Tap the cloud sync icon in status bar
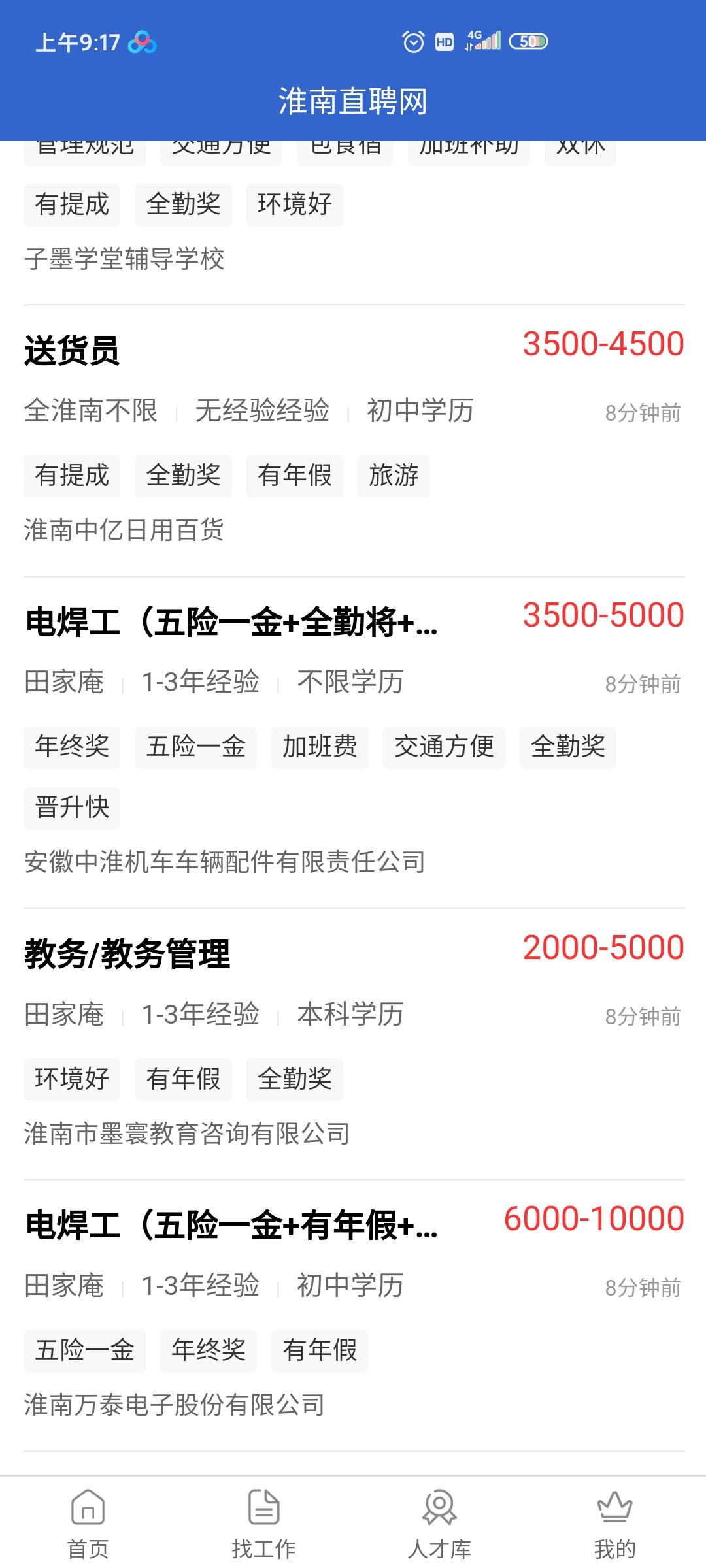The image size is (706, 1568). (142, 42)
